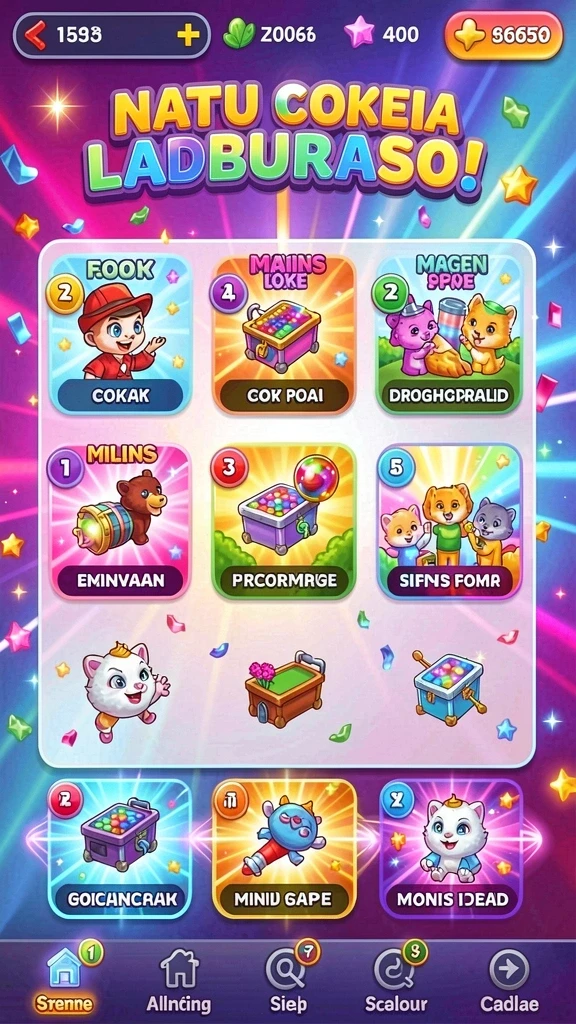Select the COK POAI treasure chest card
Viewport: 576px width, 1024px height.
[285, 334]
